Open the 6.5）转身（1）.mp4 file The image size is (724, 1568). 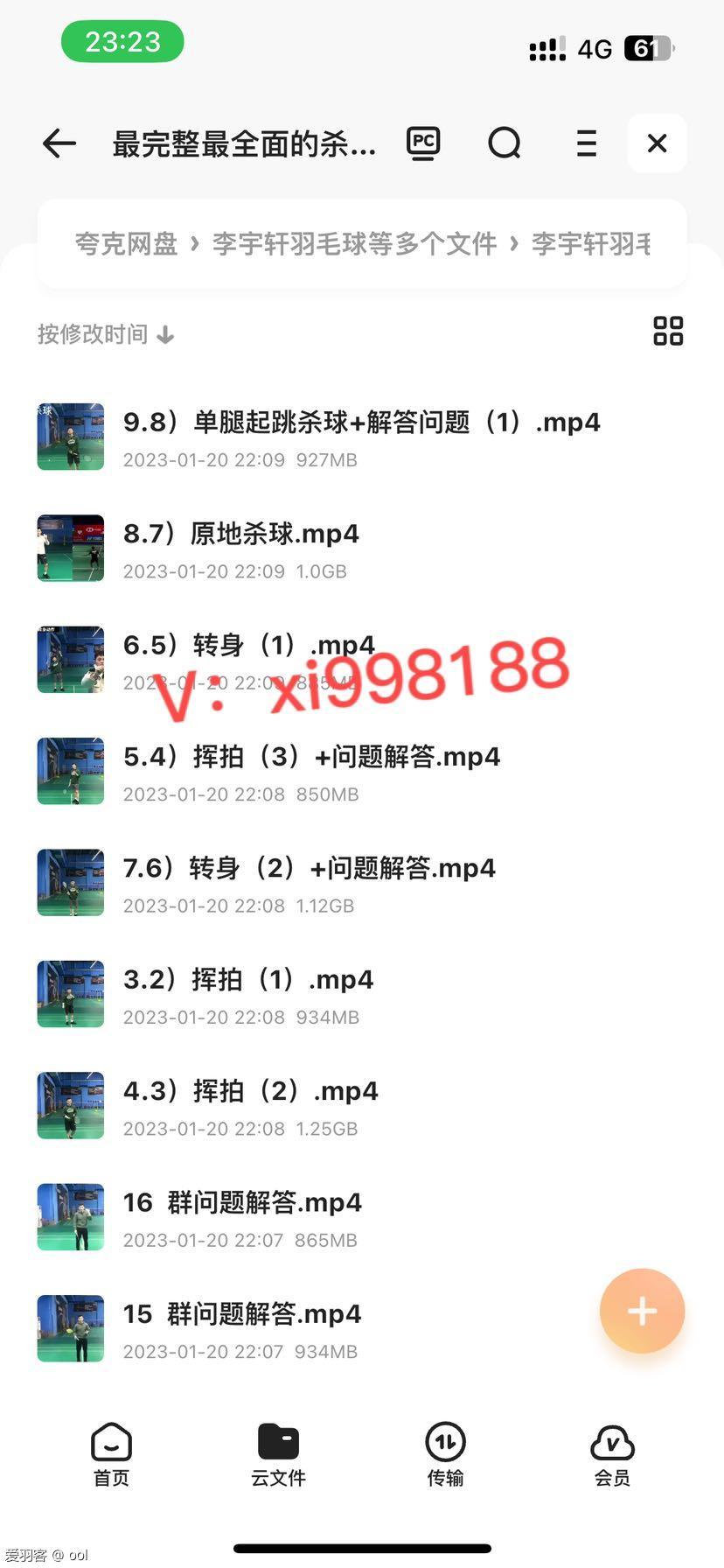pos(248,646)
